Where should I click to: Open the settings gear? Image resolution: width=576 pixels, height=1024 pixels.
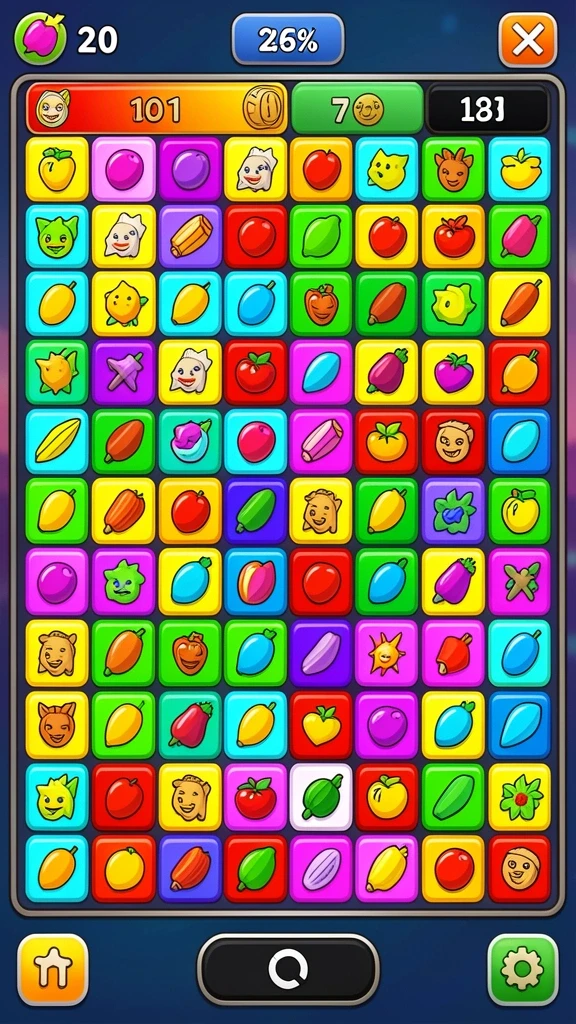coord(522,969)
